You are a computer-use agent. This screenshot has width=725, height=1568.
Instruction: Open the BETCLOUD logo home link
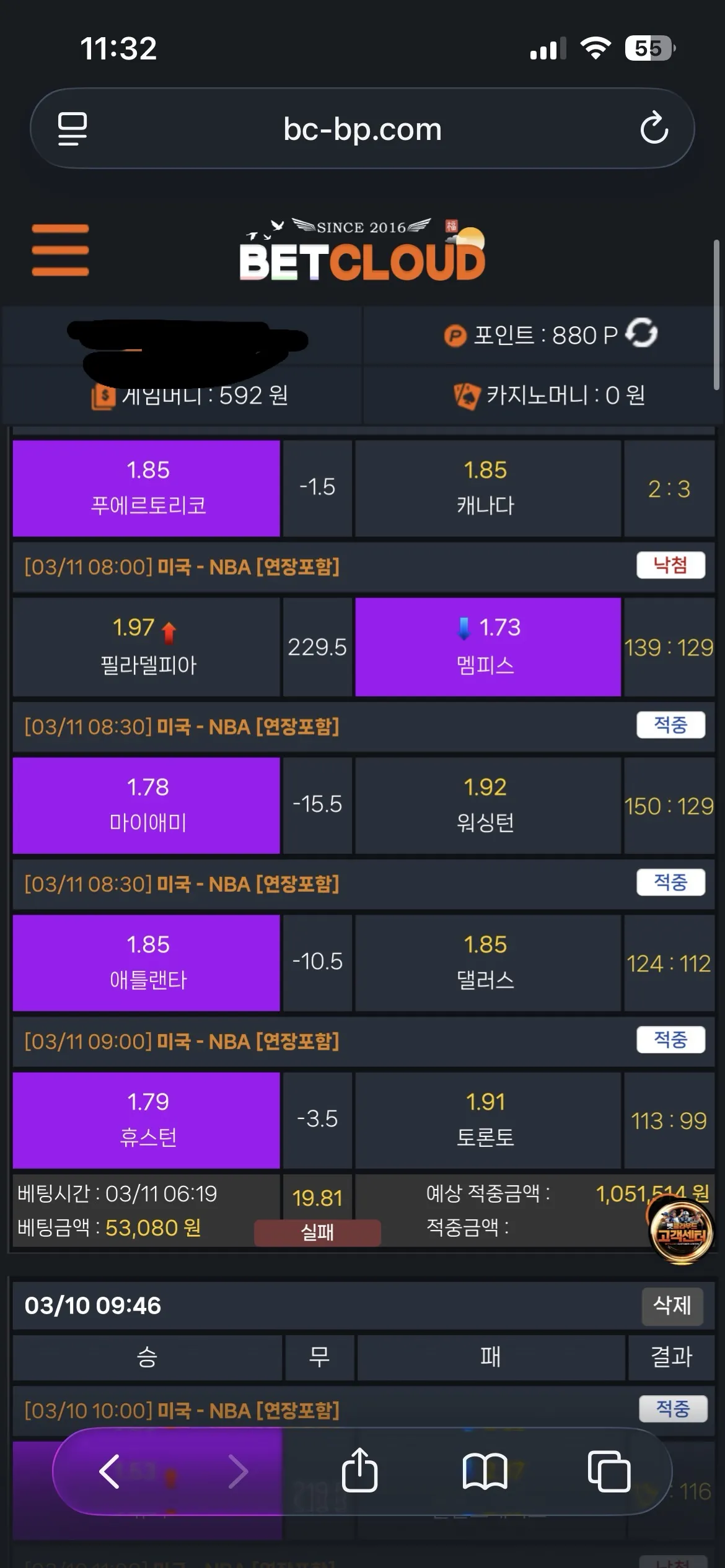(362, 250)
